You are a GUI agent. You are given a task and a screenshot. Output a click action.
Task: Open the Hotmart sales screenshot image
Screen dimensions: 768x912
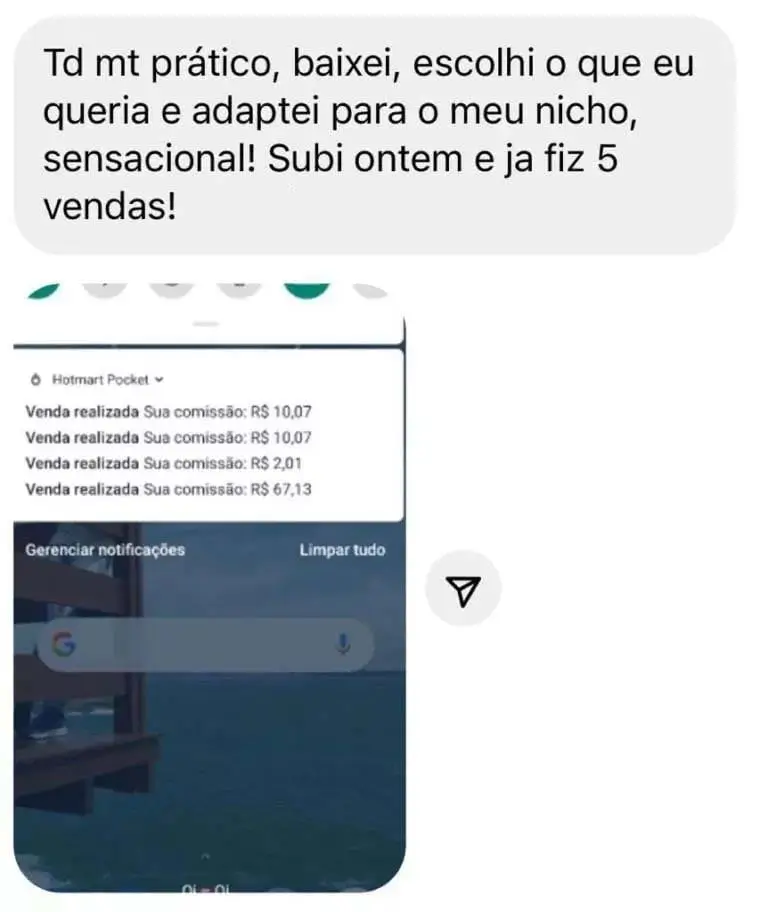click(x=209, y=600)
